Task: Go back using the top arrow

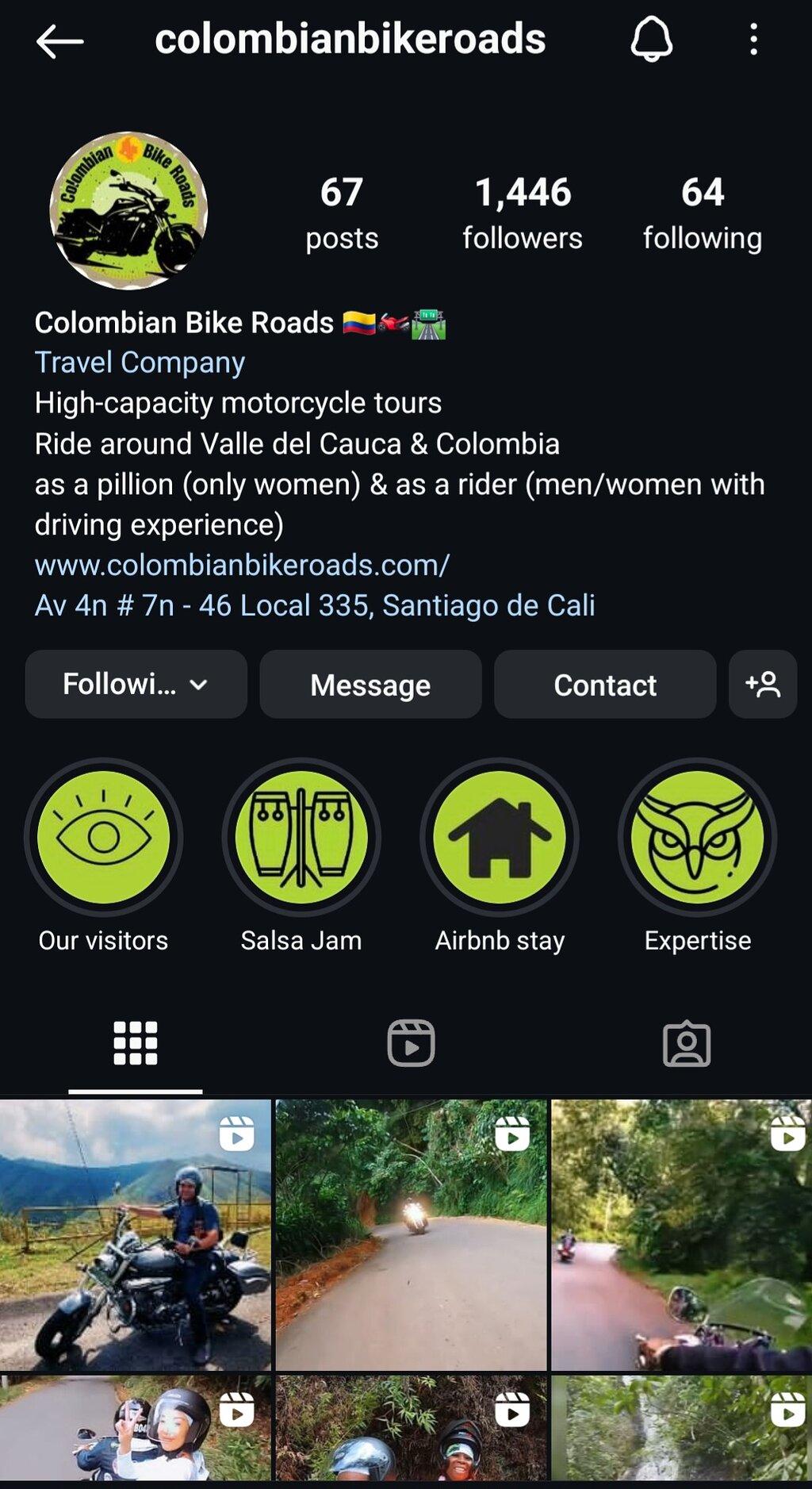Action: (x=59, y=41)
